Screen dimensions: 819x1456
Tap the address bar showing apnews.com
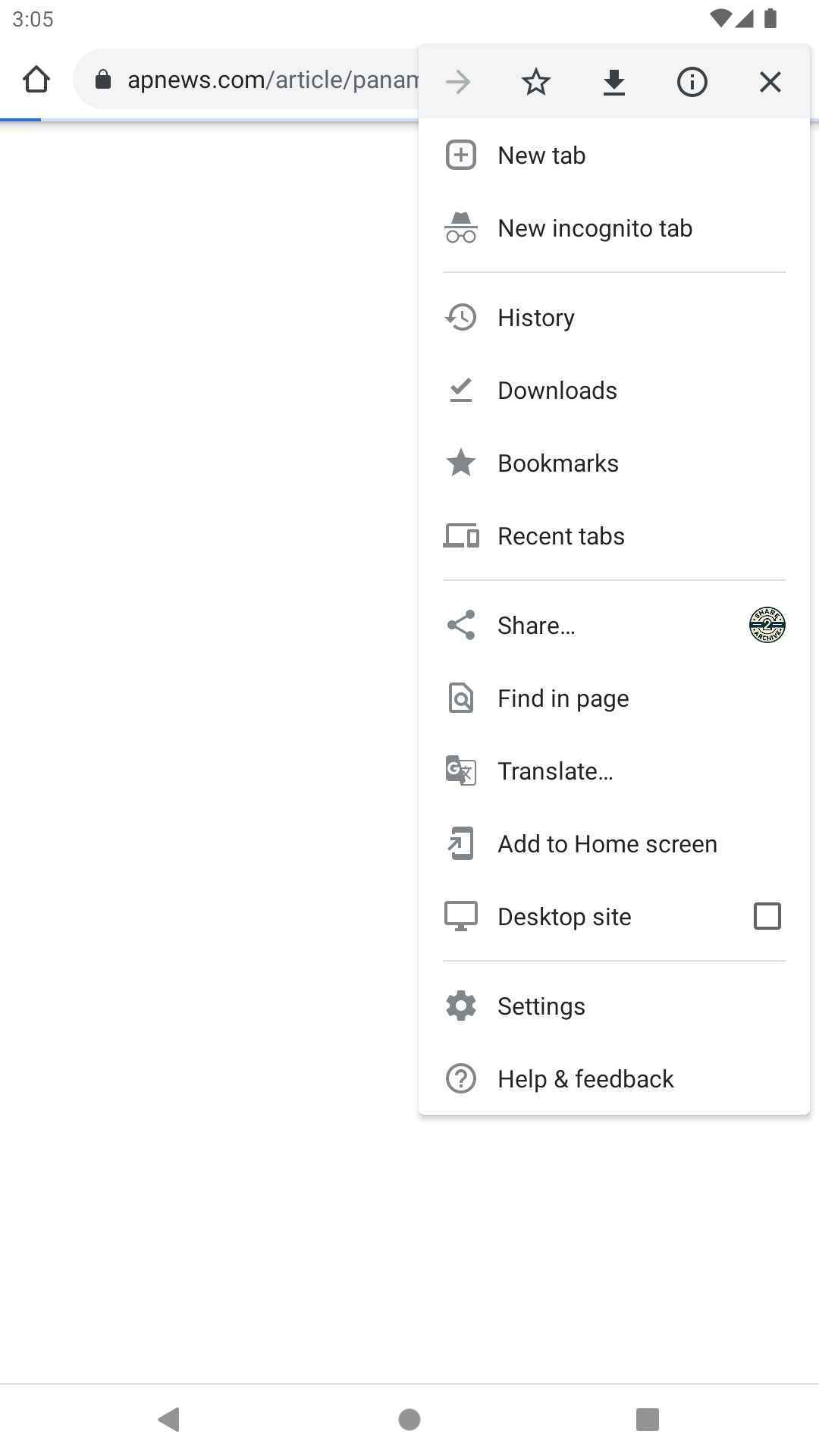pos(250,79)
